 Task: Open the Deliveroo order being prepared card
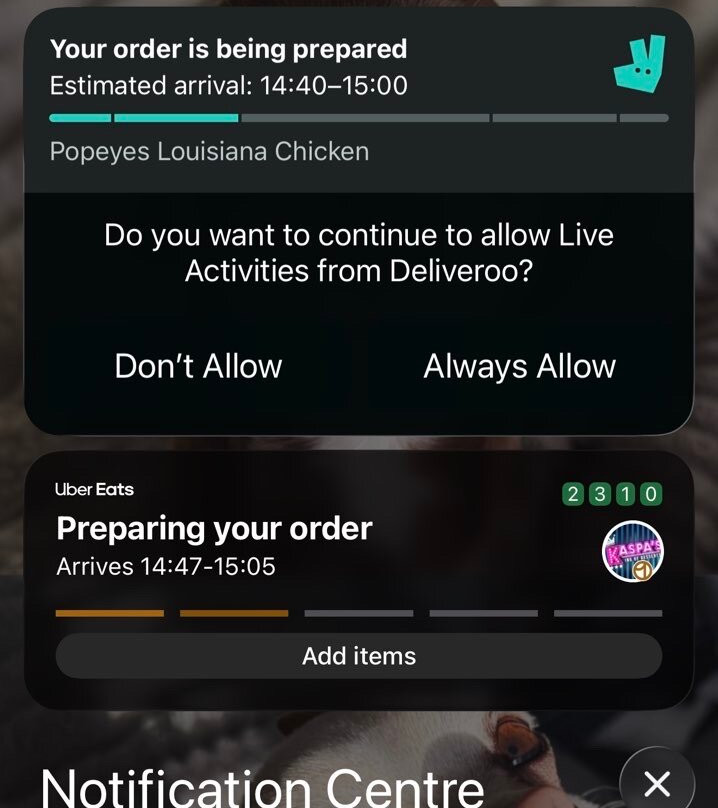[300, 98]
